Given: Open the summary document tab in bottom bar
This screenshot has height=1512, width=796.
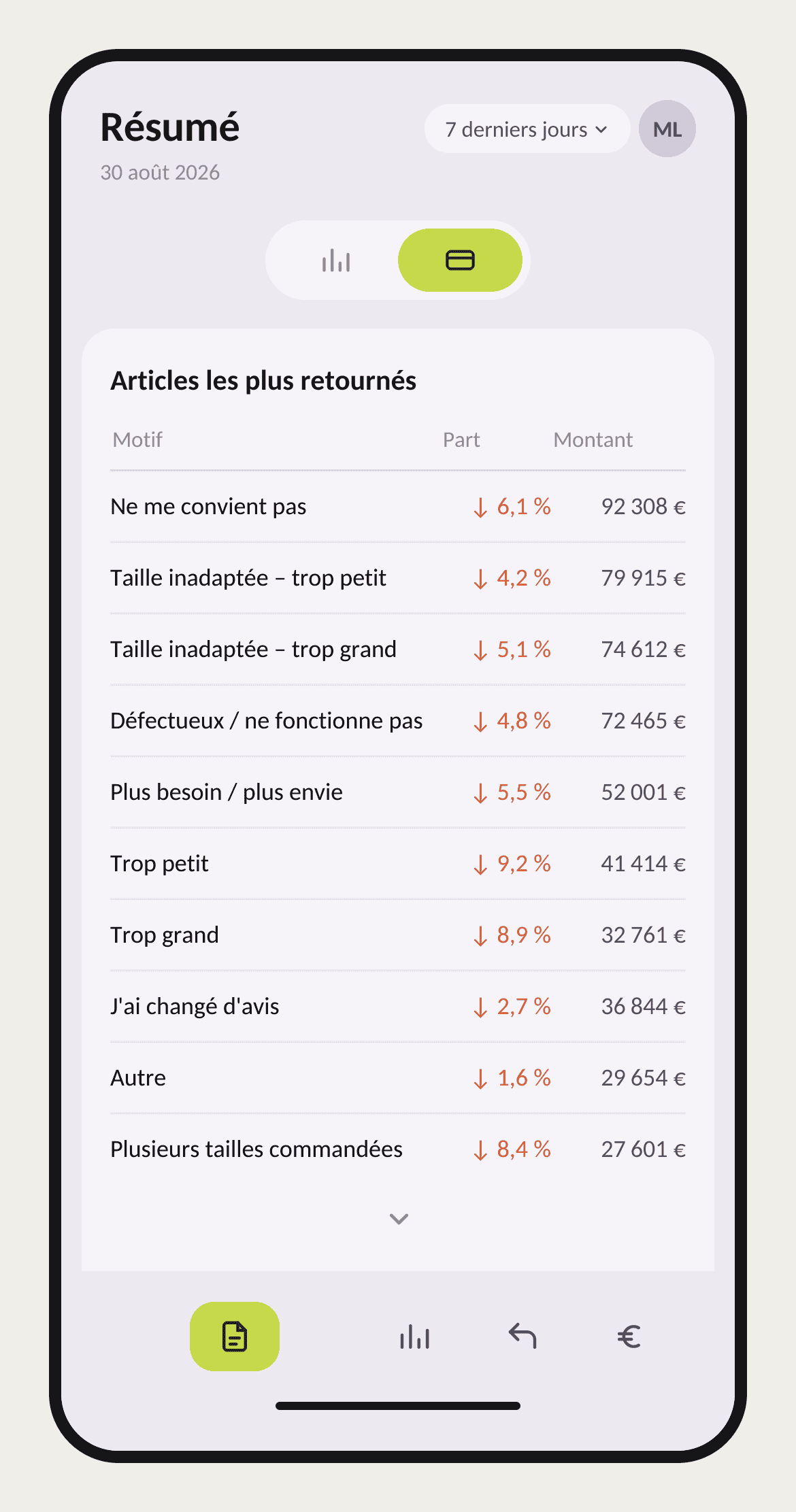Looking at the screenshot, I should (235, 1337).
